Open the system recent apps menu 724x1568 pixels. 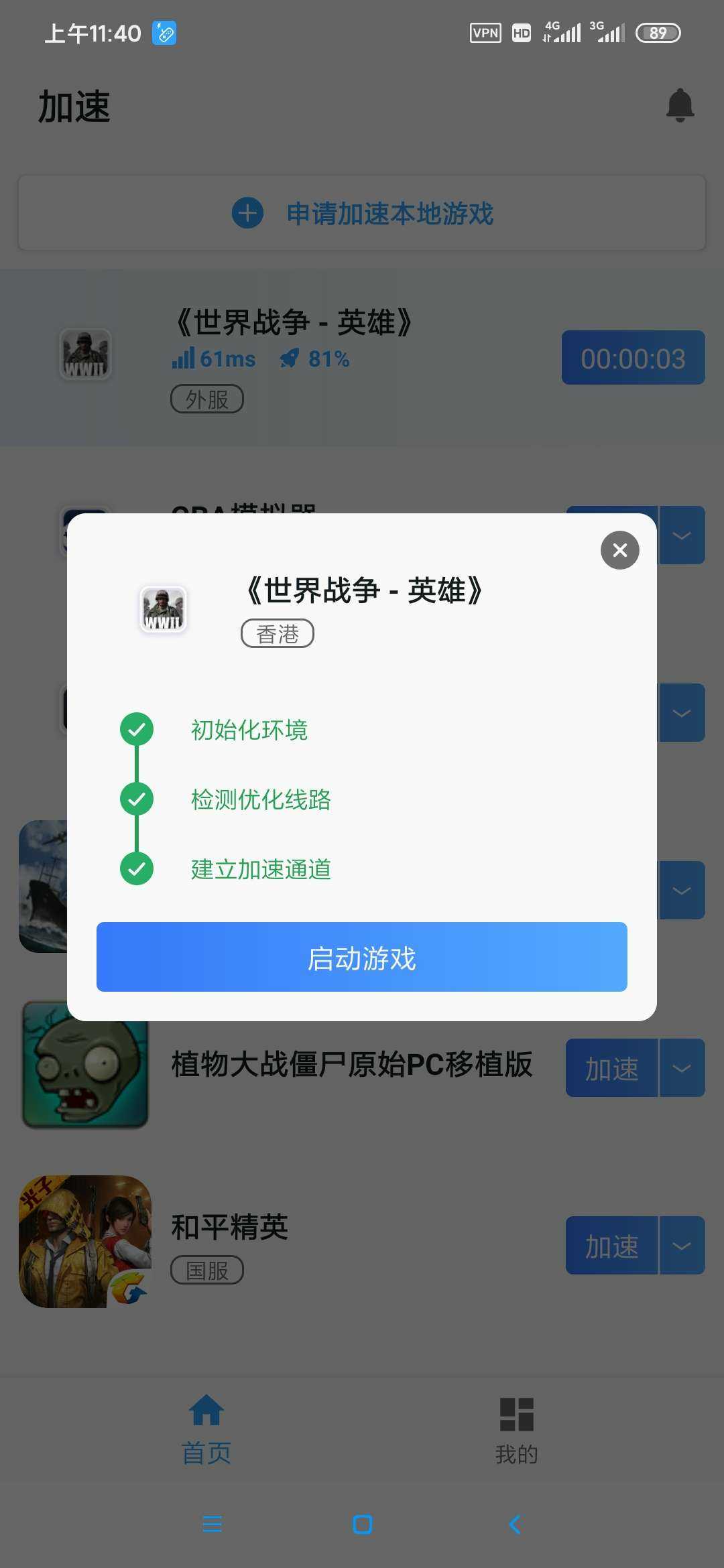tap(212, 1524)
